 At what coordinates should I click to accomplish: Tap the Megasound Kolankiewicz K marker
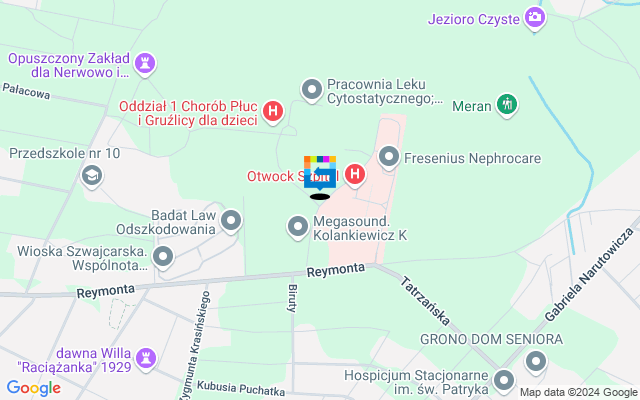click(297, 227)
